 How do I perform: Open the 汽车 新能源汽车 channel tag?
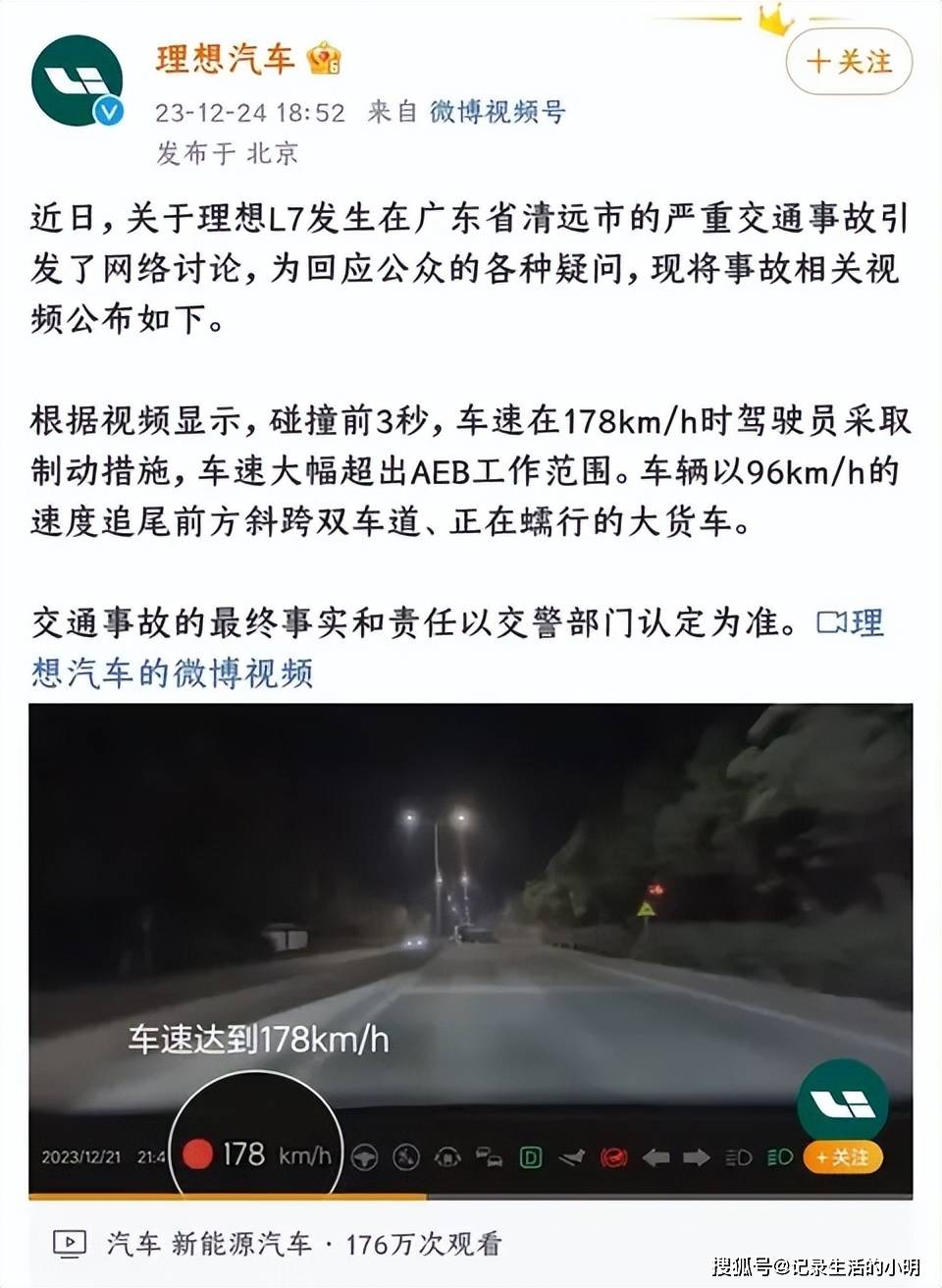(x=208, y=1244)
